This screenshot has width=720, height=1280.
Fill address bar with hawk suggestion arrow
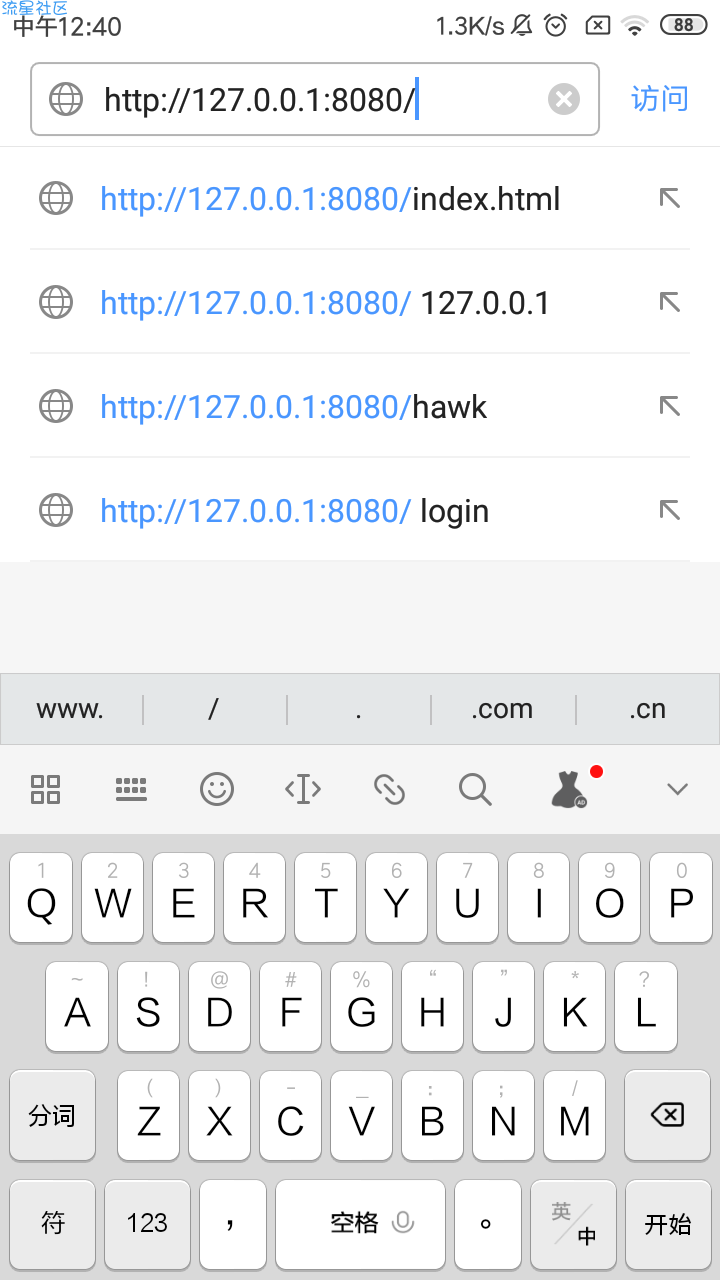coord(669,406)
